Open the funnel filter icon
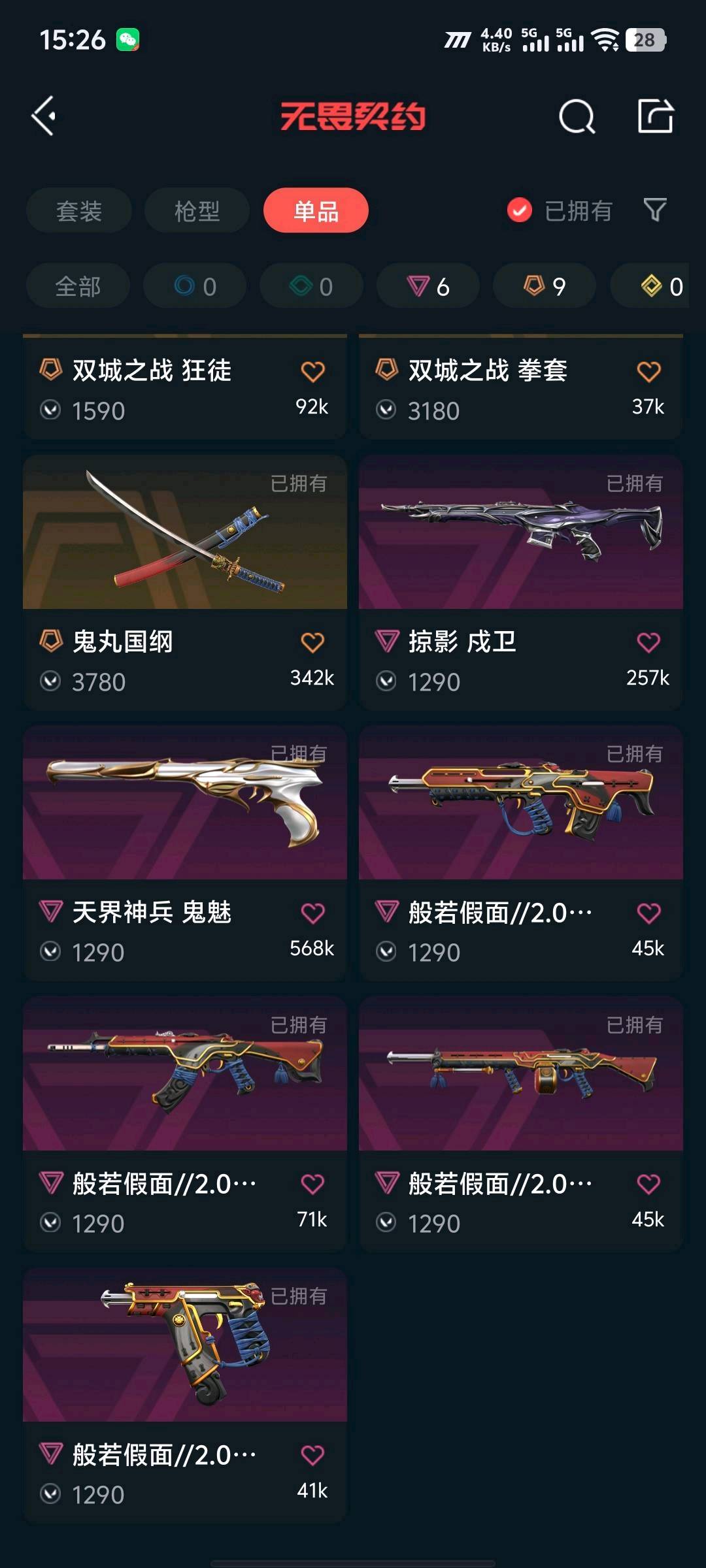This screenshot has height=1568, width=706. click(x=655, y=210)
